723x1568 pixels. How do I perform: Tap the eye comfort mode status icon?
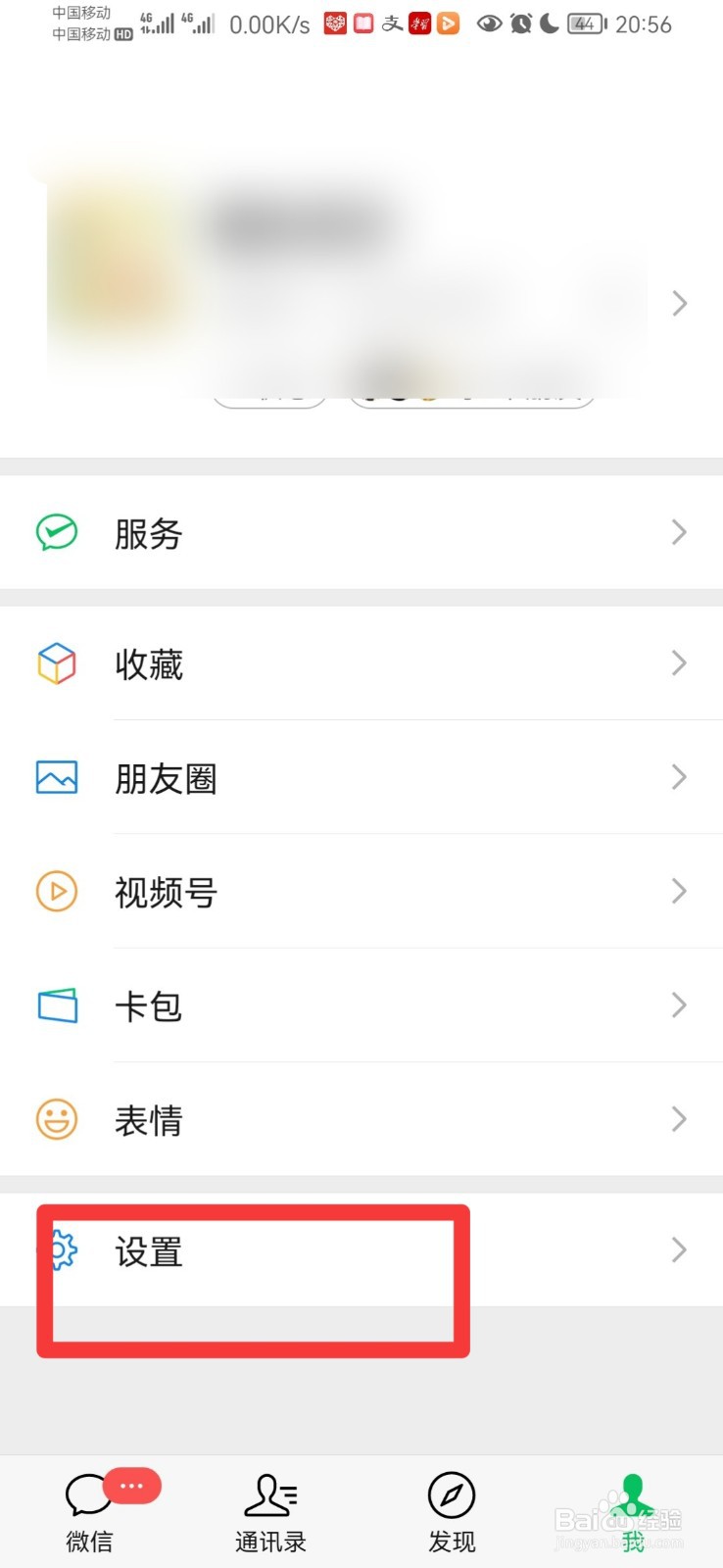[x=489, y=24]
